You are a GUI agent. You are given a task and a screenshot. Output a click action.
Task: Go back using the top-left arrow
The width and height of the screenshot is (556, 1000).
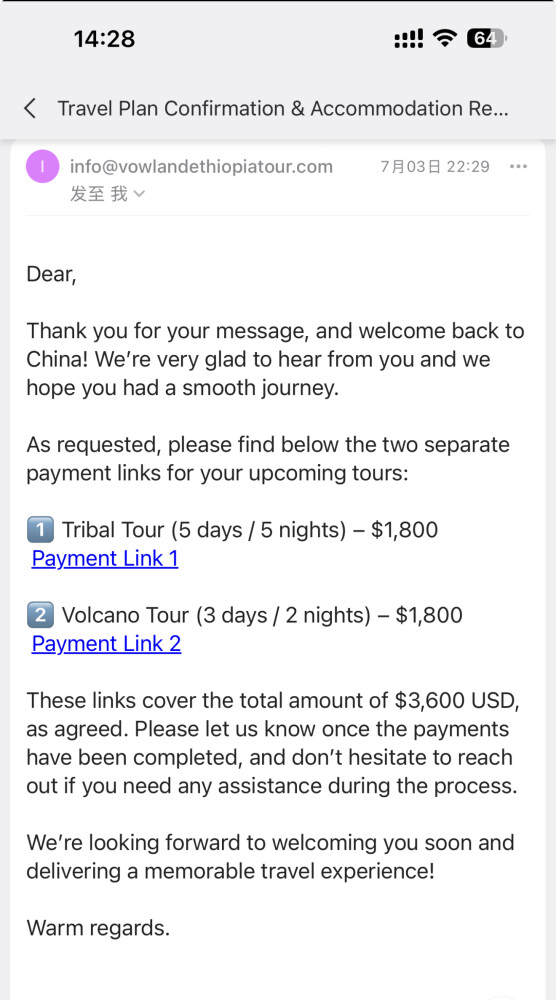click(30, 108)
